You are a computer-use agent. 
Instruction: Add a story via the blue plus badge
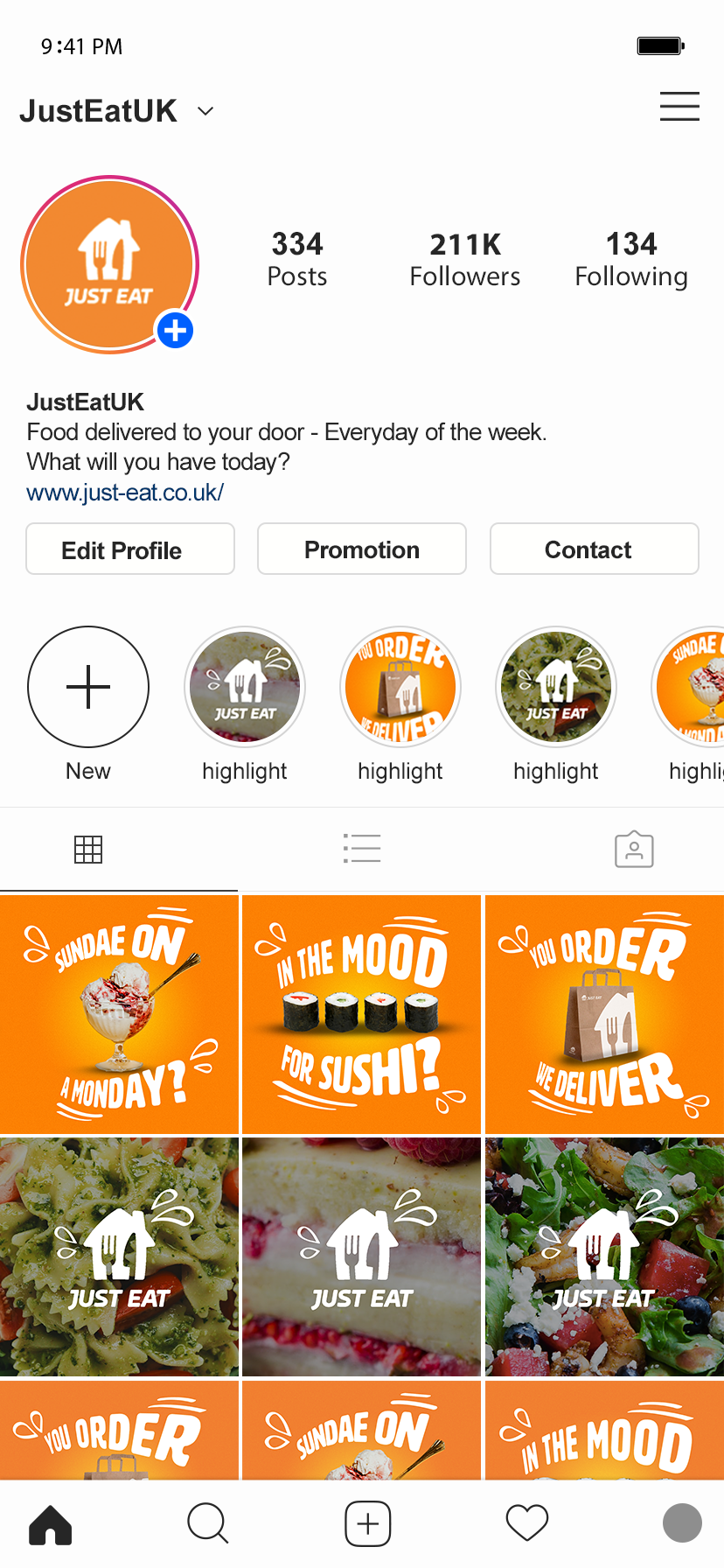pyautogui.click(x=175, y=331)
